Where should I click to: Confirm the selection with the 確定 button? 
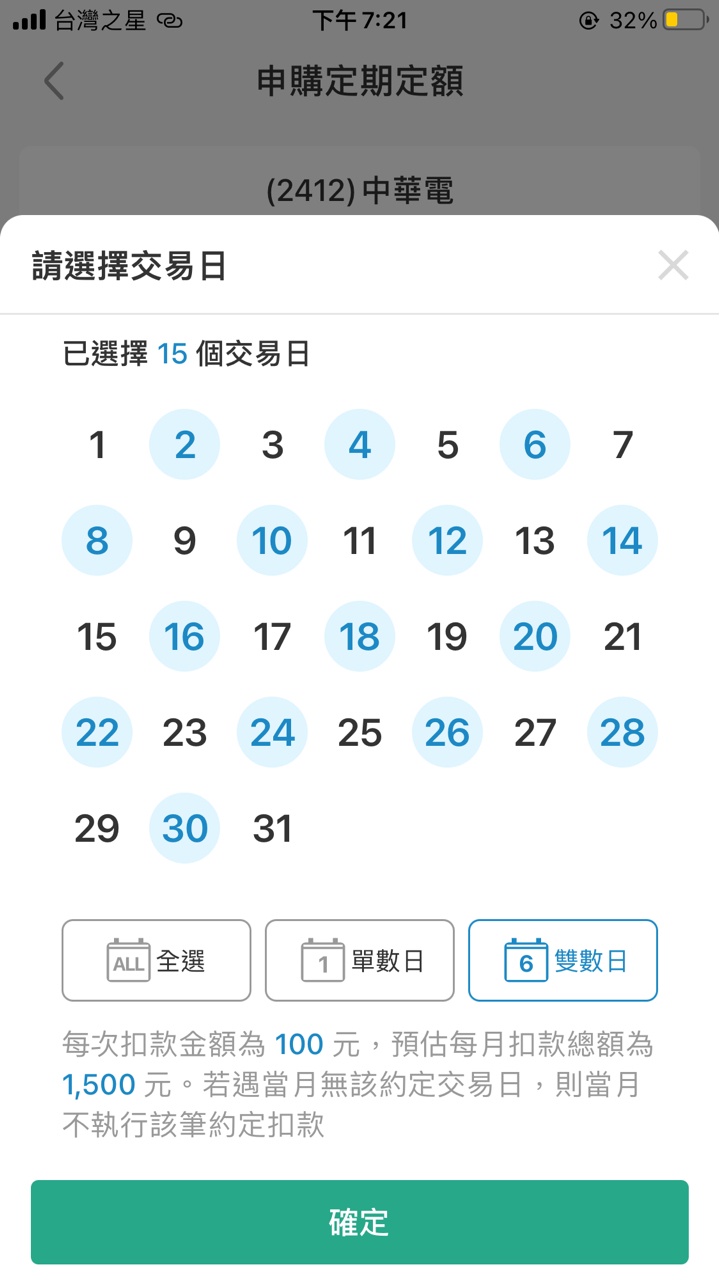click(360, 1222)
